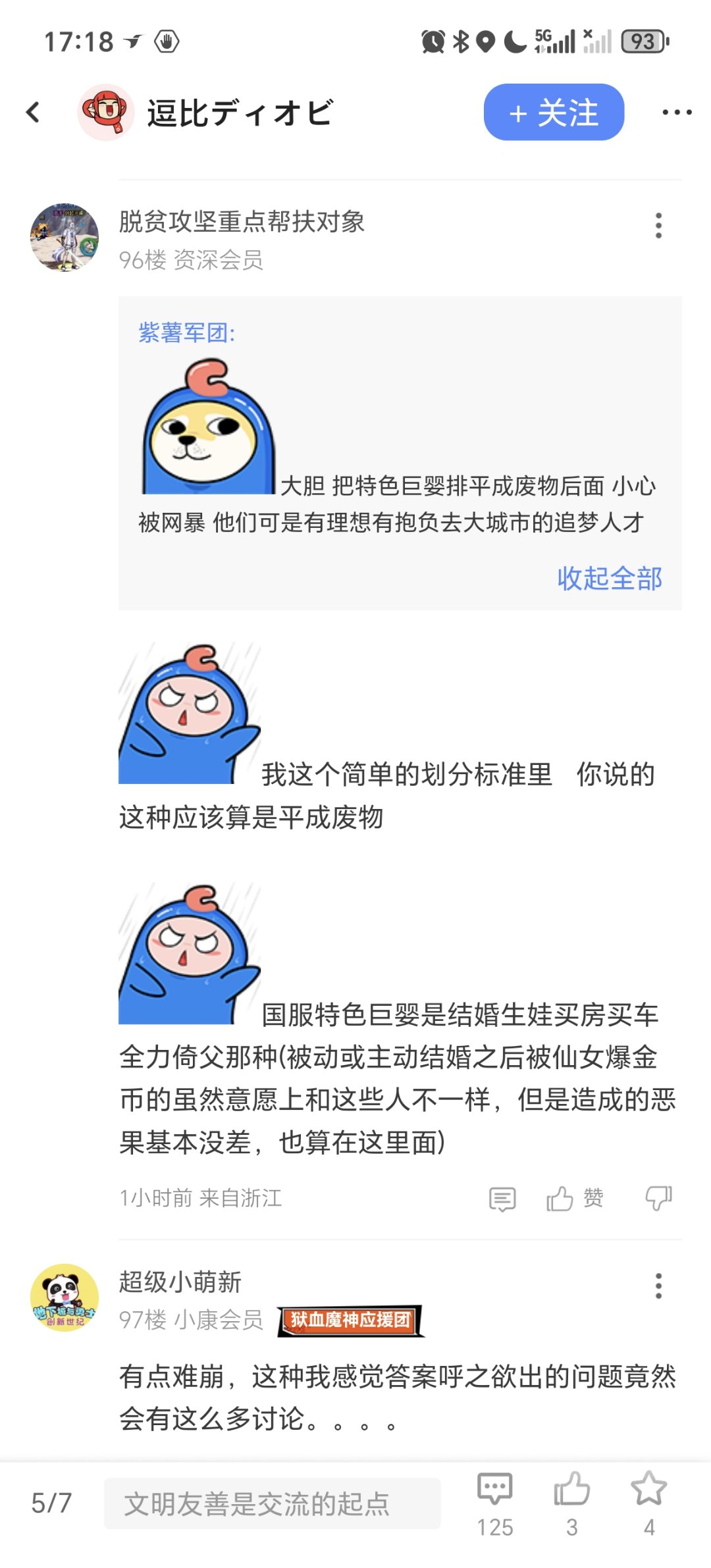Follow the author with the 关注 button

[x=554, y=113]
